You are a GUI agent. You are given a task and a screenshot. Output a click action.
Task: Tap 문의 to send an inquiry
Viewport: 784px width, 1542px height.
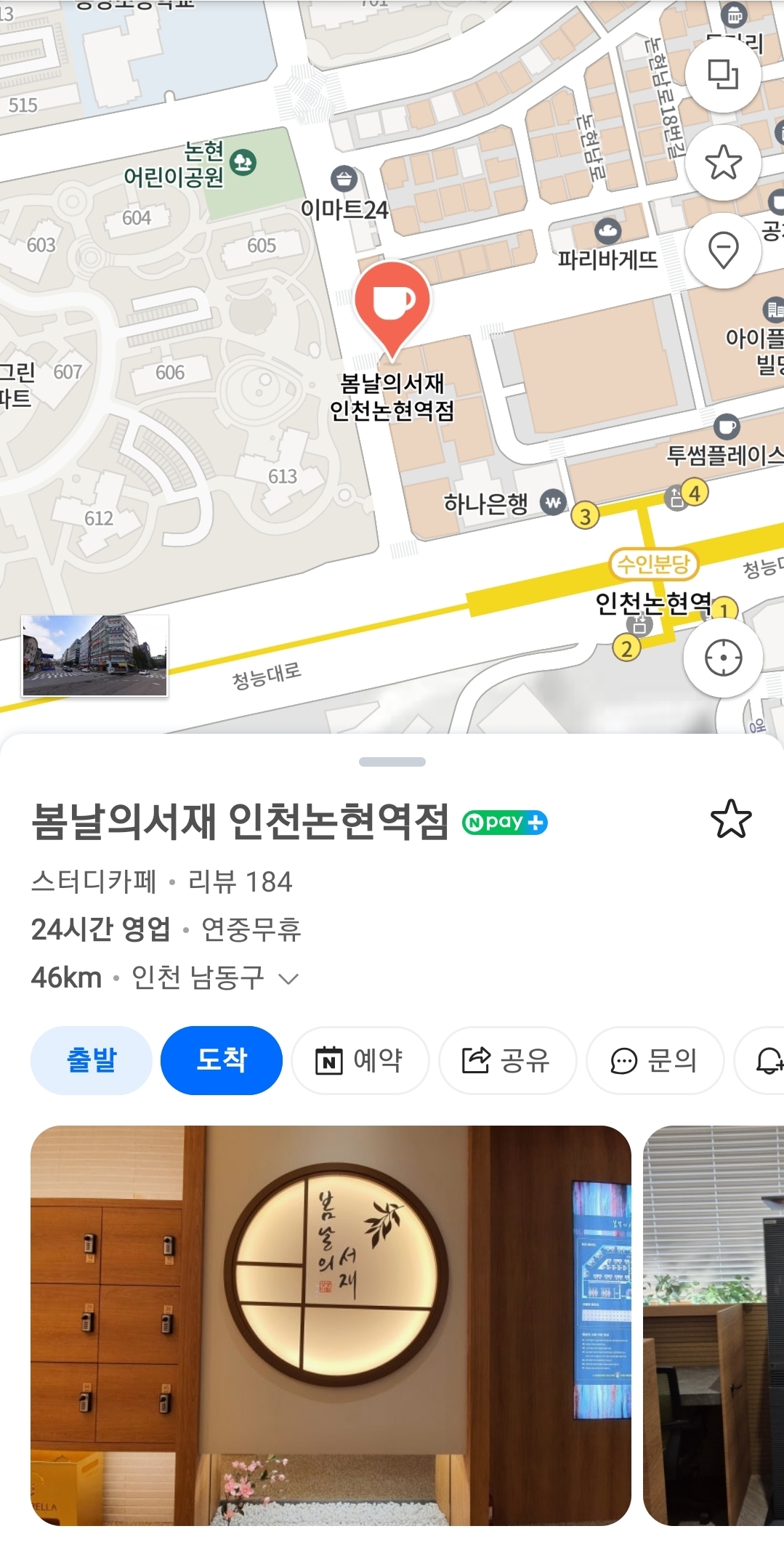[x=655, y=1060]
